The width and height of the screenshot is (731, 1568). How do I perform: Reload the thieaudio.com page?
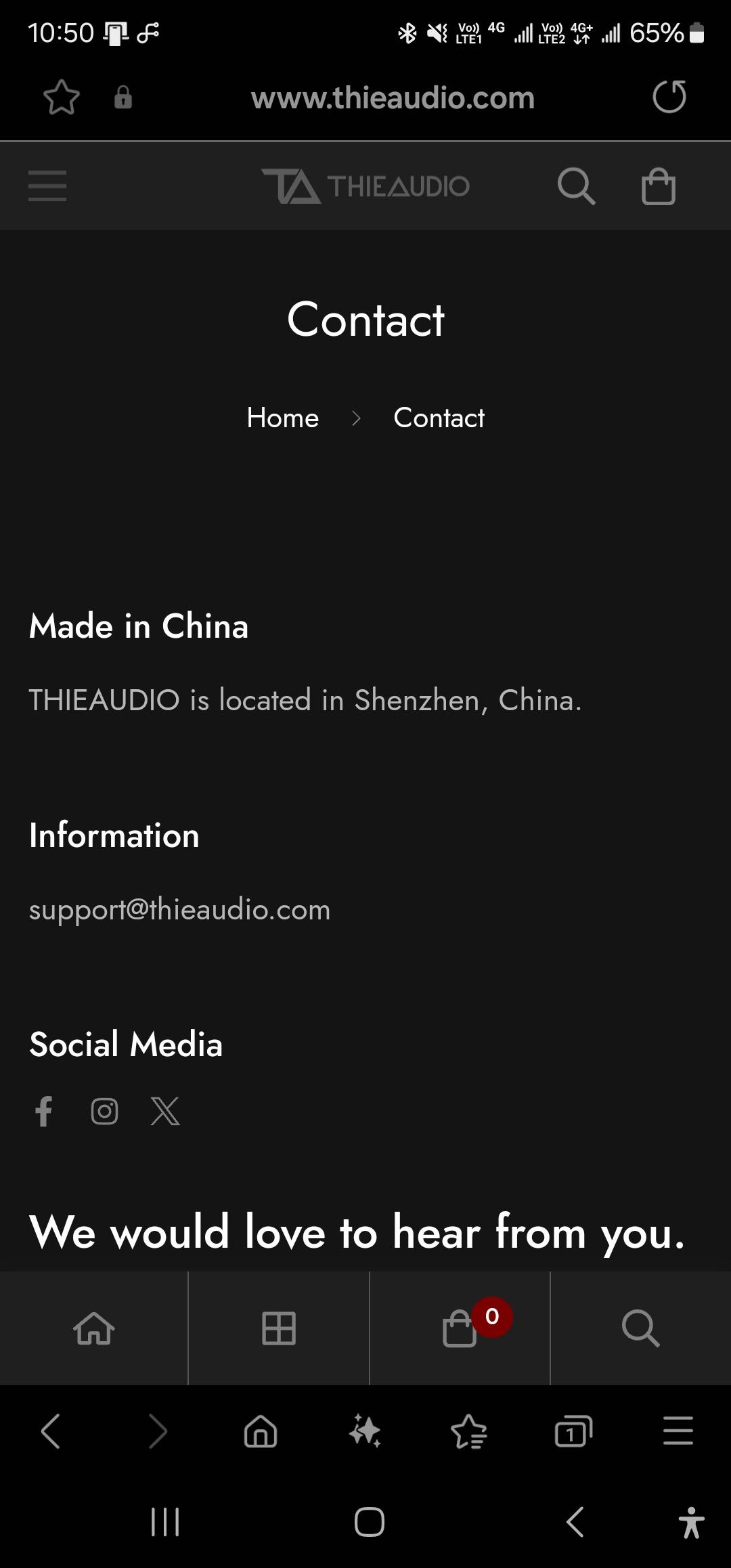(669, 97)
